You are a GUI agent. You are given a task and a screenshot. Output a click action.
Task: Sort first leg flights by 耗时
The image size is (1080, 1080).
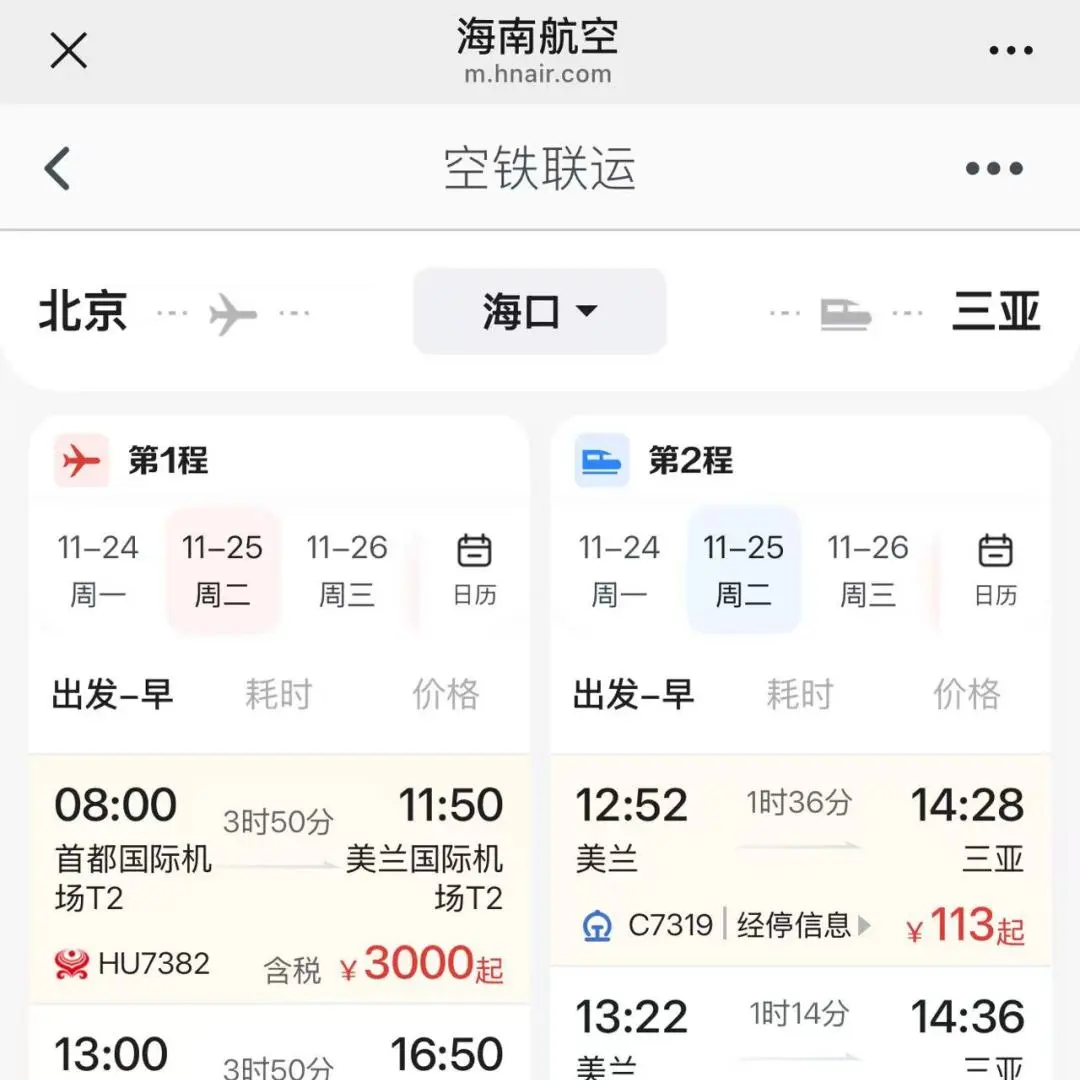(279, 694)
